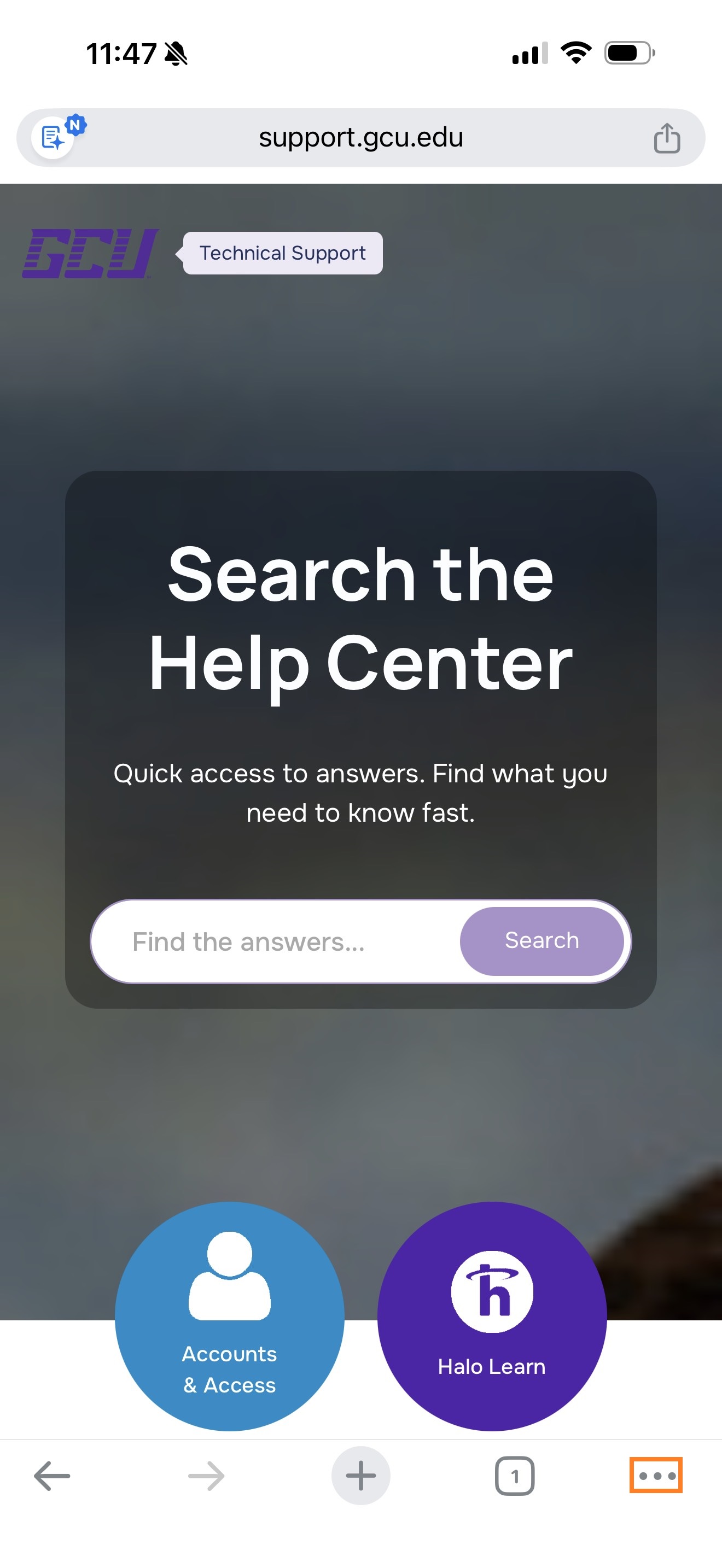Screen dimensions: 722x1568
Task: Tap the back navigation arrow
Action: pyautogui.click(x=50, y=1475)
